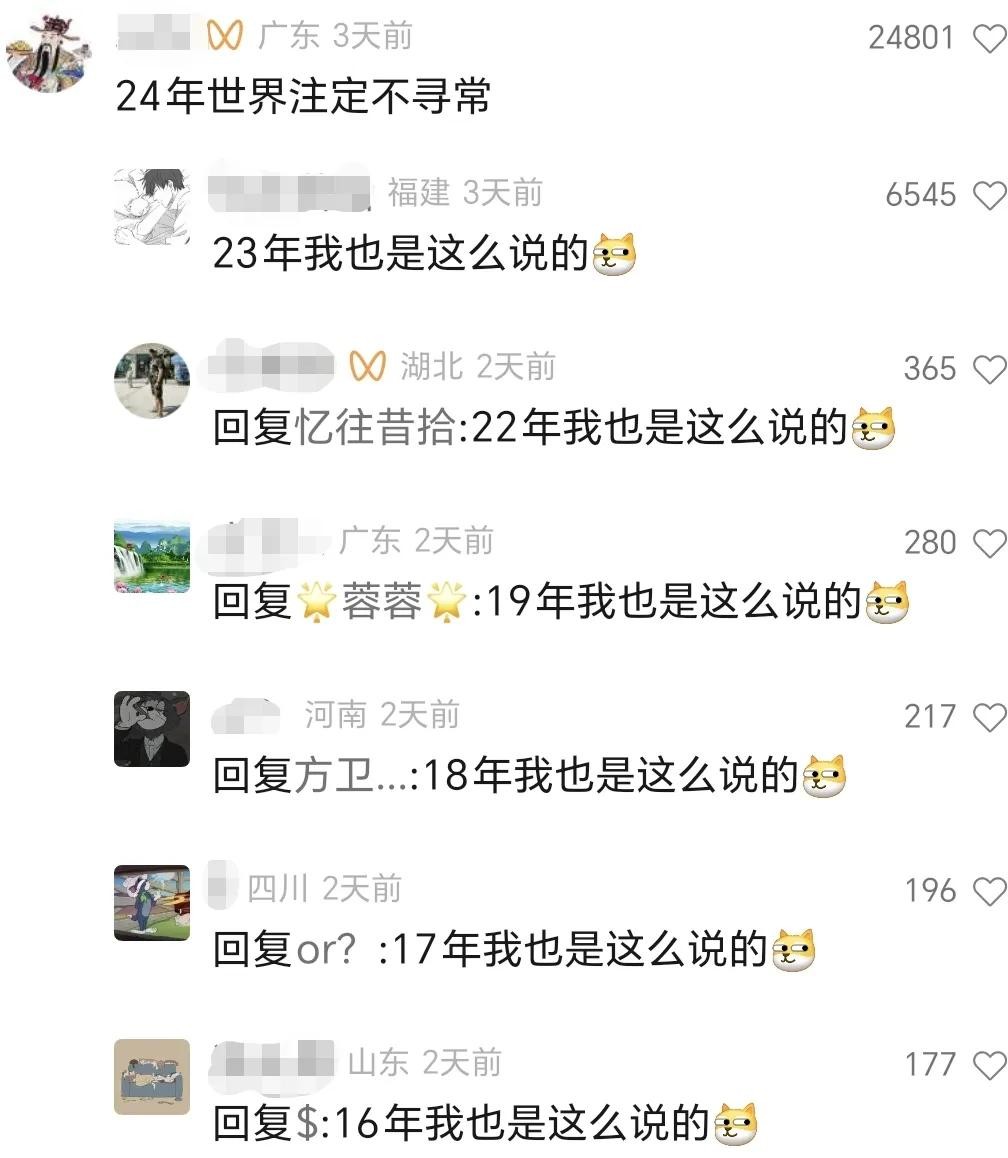Like the reply mentioning 17年
The height and width of the screenshot is (1158, 1008).
(x=990, y=890)
